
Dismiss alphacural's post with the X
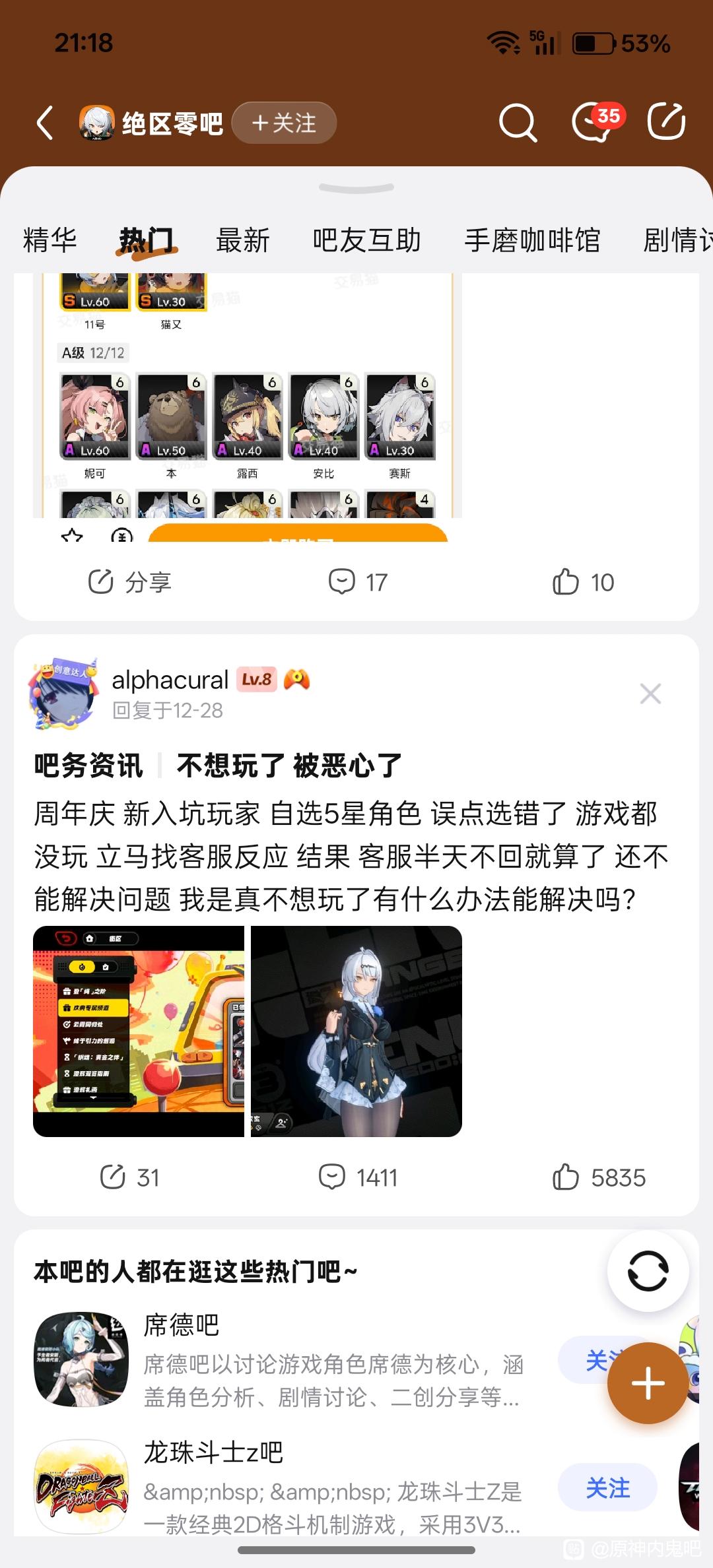650,694
